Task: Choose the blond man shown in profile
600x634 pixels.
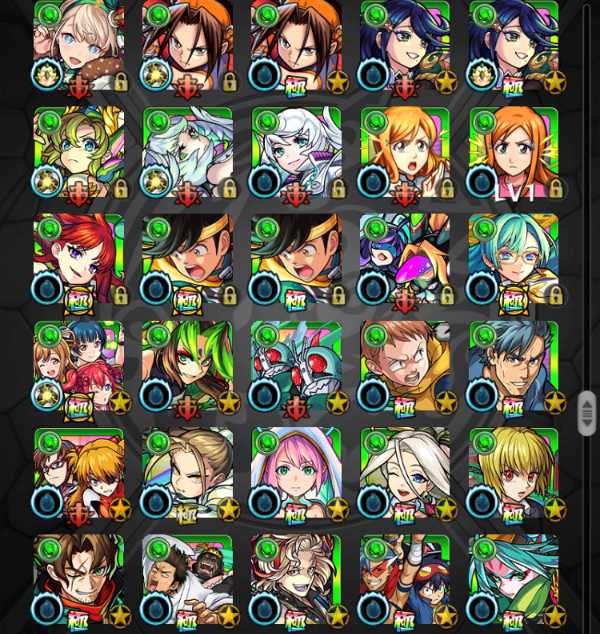Action: click(187, 473)
